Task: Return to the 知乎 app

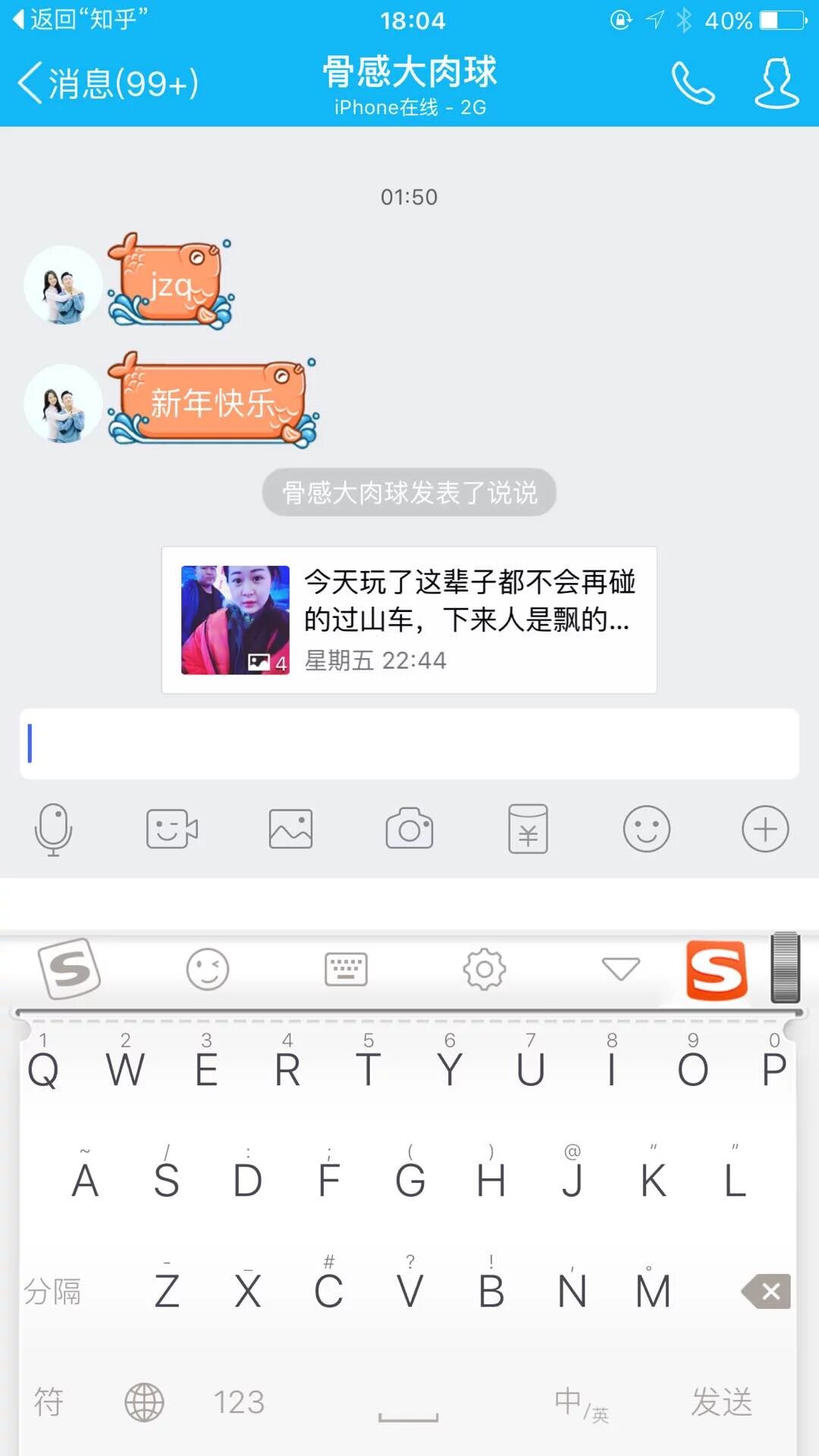Action: [x=80, y=20]
